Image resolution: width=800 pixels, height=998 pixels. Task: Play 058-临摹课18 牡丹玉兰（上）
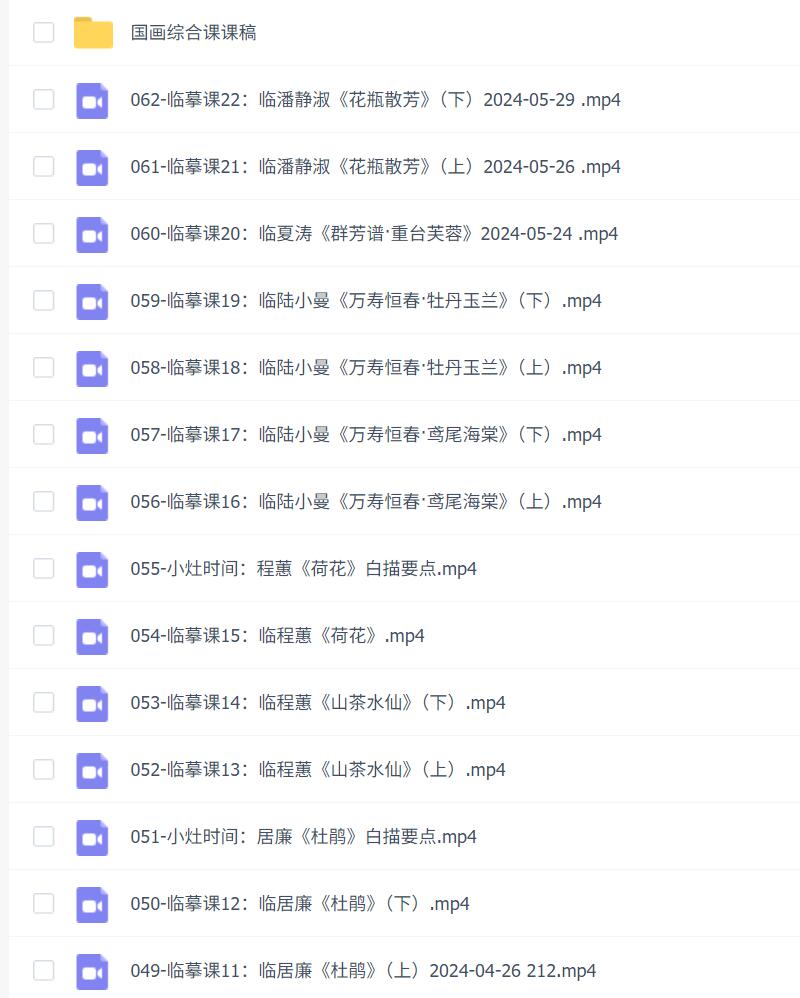[x=365, y=368]
